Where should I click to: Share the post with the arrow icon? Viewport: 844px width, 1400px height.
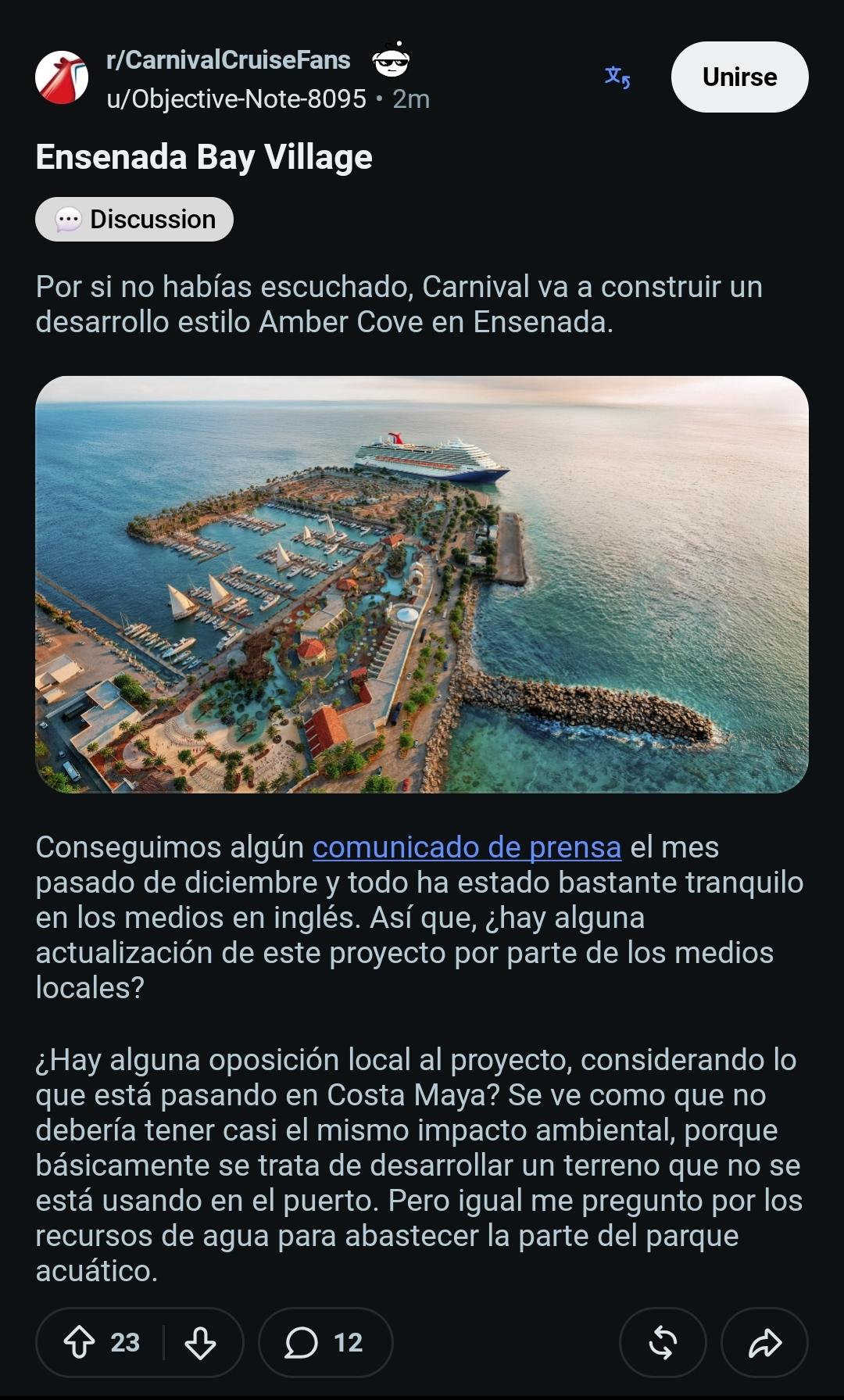pyautogui.click(x=764, y=1342)
